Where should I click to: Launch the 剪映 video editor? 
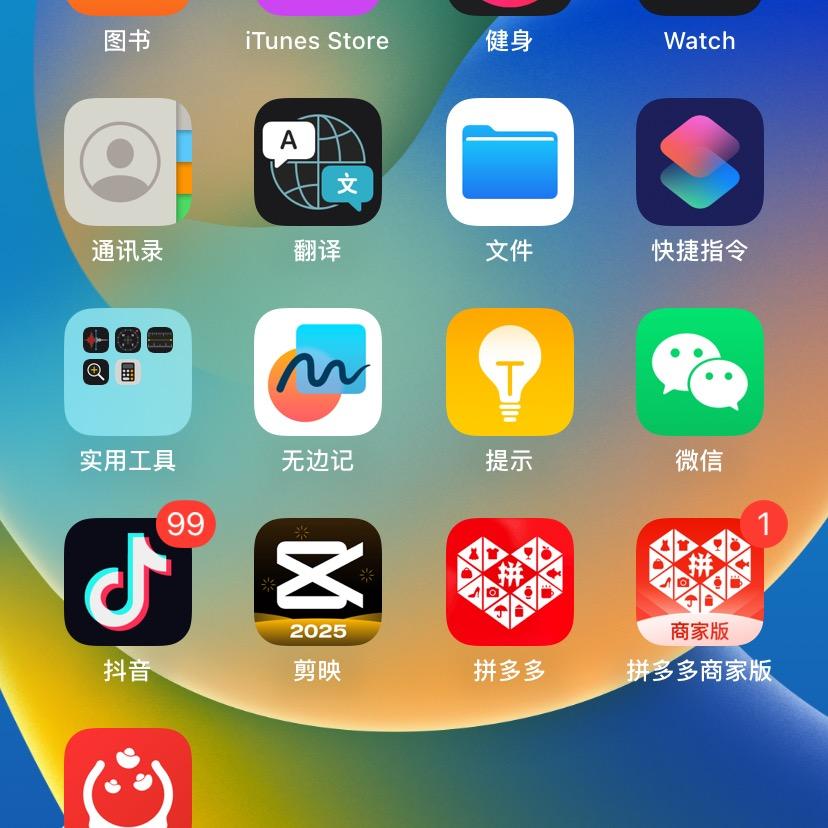pyautogui.click(x=318, y=582)
